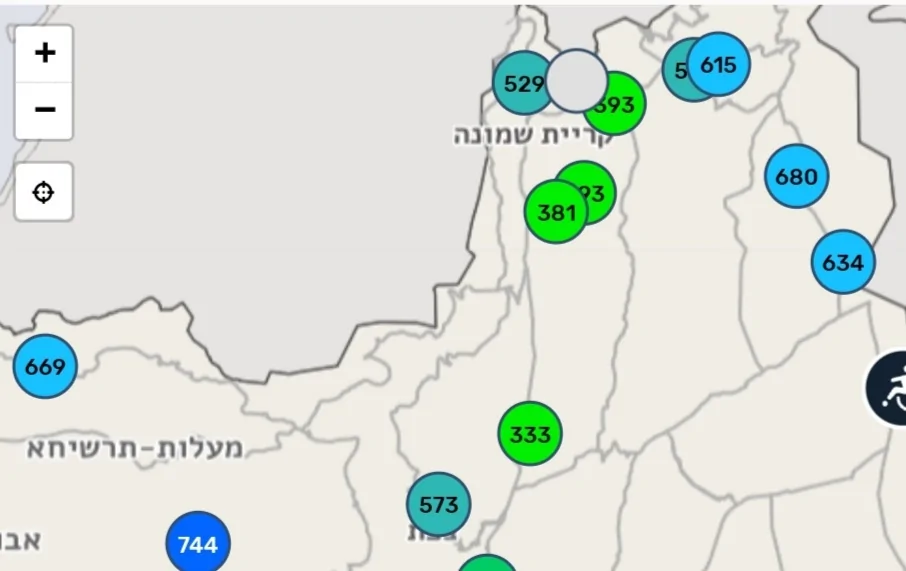Open the accessibility menu
The width and height of the screenshot is (906, 571).
[891, 388]
